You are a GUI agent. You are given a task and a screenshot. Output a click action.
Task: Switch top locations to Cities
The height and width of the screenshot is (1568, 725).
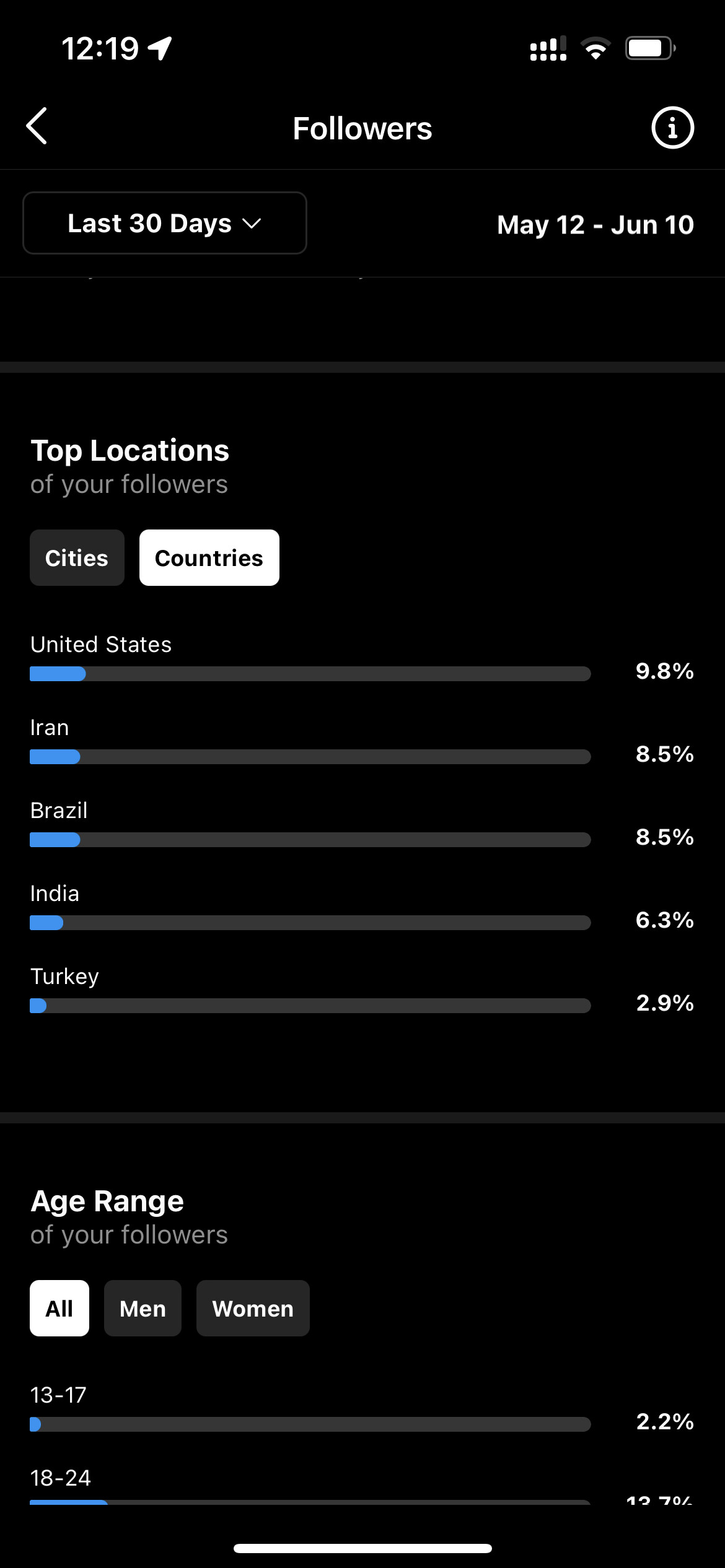click(x=77, y=558)
